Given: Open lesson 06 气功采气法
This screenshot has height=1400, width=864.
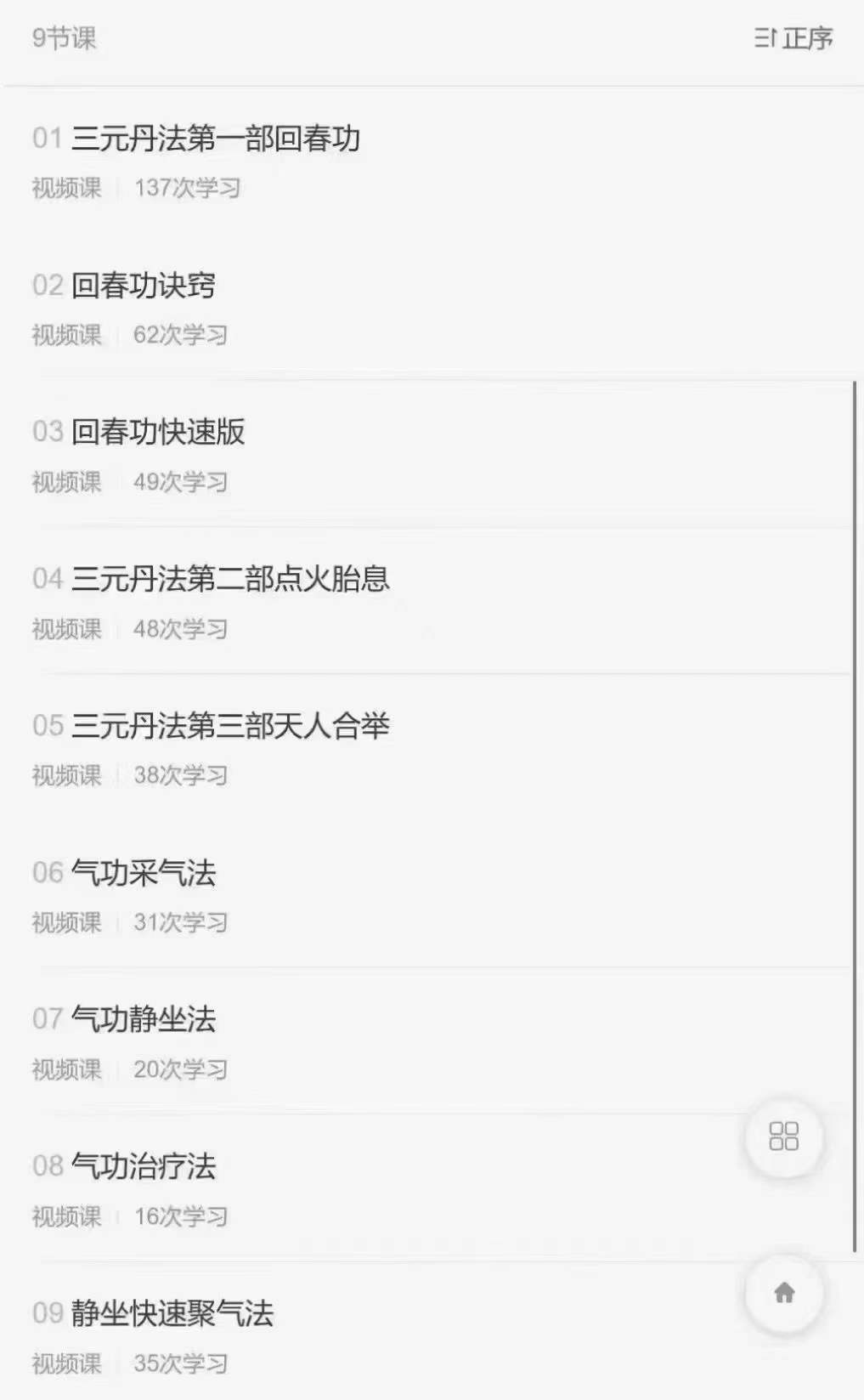Looking at the screenshot, I should pos(143,873).
